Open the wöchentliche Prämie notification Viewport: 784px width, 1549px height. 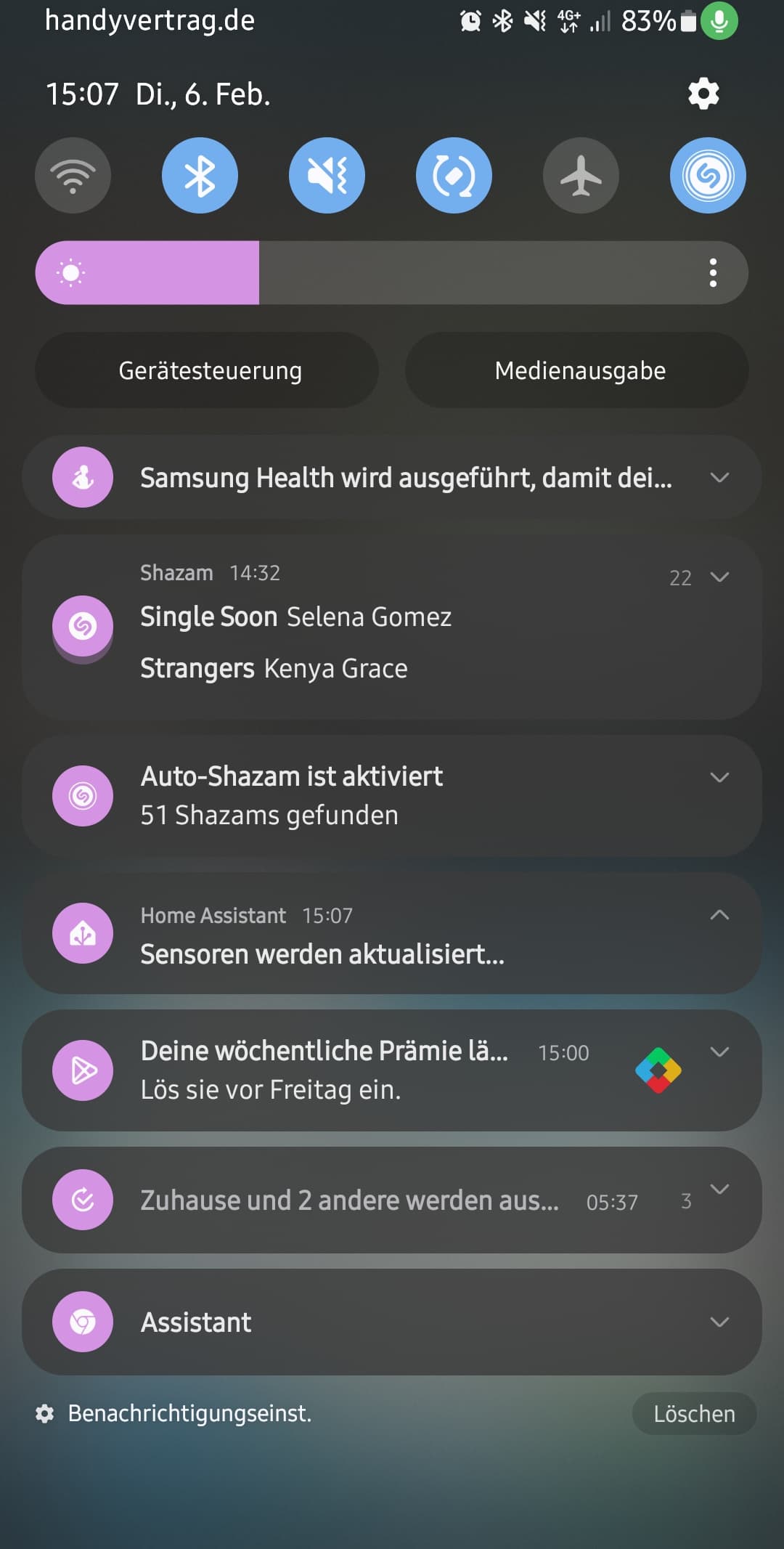(x=392, y=1070)
